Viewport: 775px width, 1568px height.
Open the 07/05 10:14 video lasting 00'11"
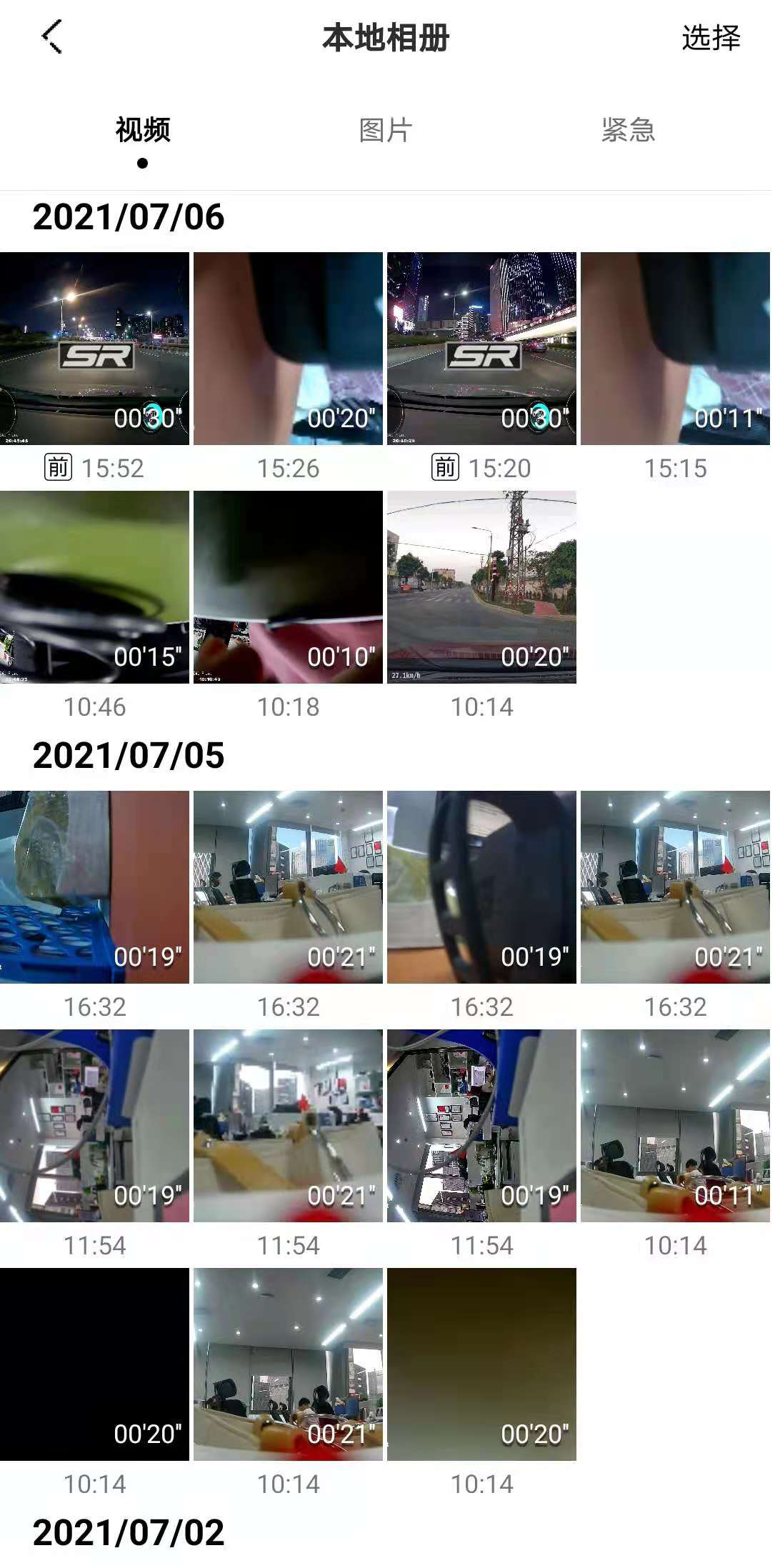(x=675, y=1126)
